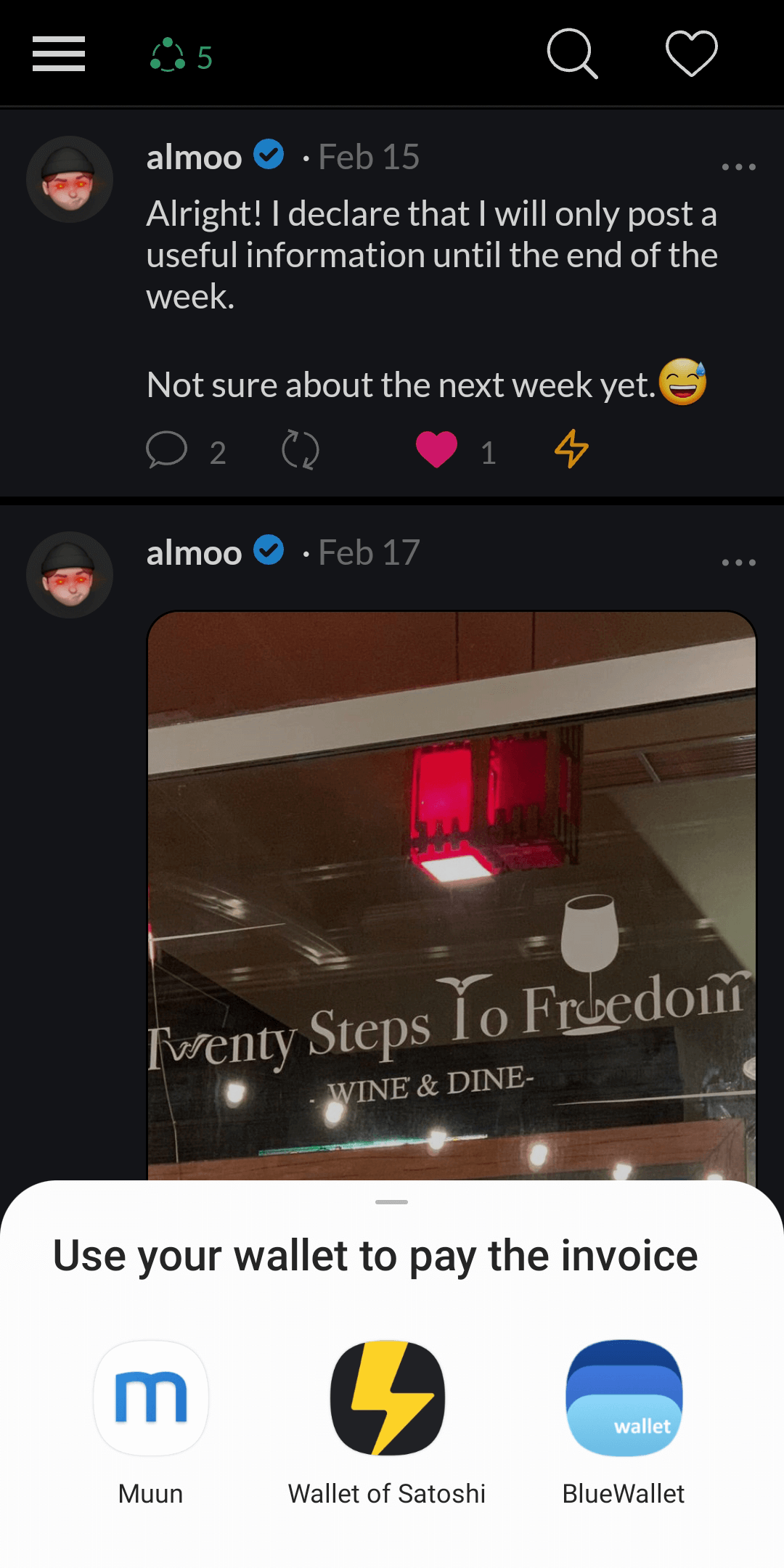Choose Muun wallet to pay
The image size is (784, 1568).
(151, 1397)
